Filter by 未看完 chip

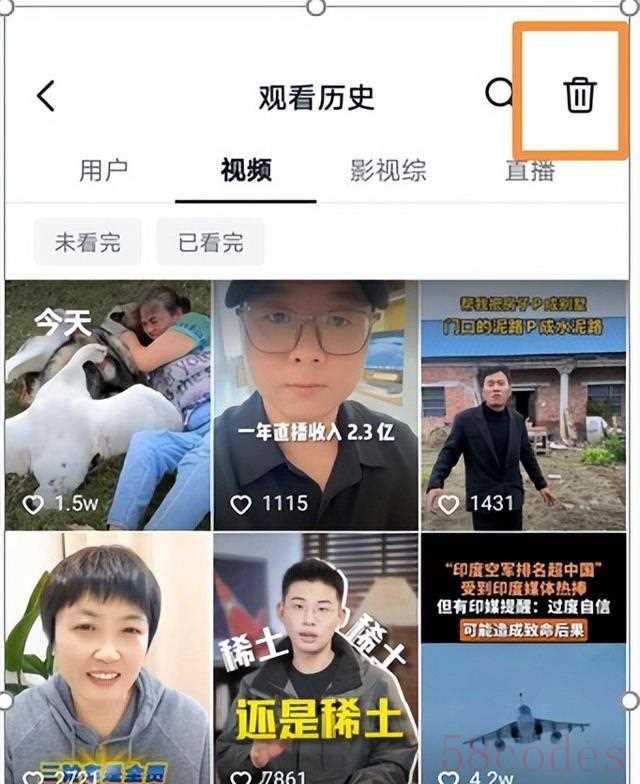tap(87, 242)
